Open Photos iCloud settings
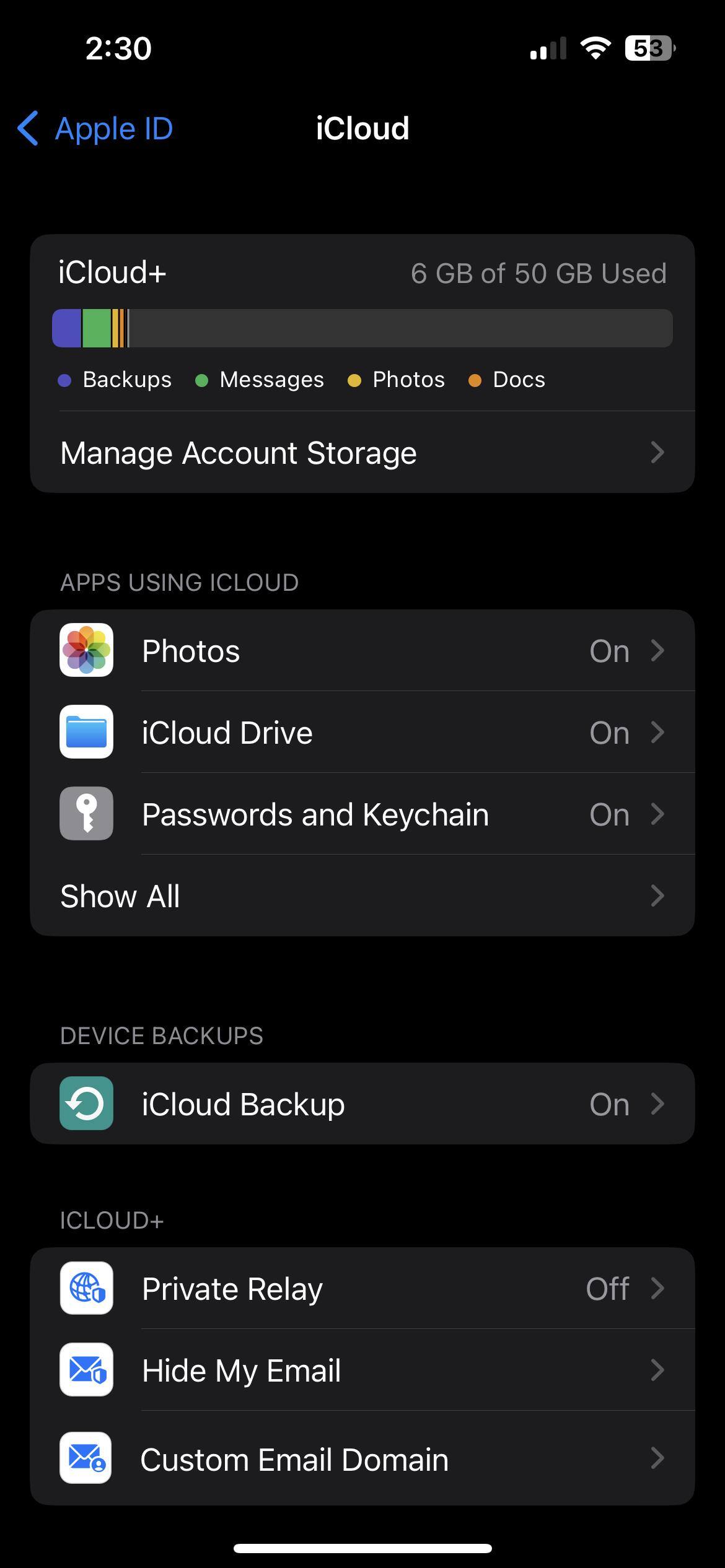The height and width of the screenshot is (1568, 725). (x=362, y=651)
